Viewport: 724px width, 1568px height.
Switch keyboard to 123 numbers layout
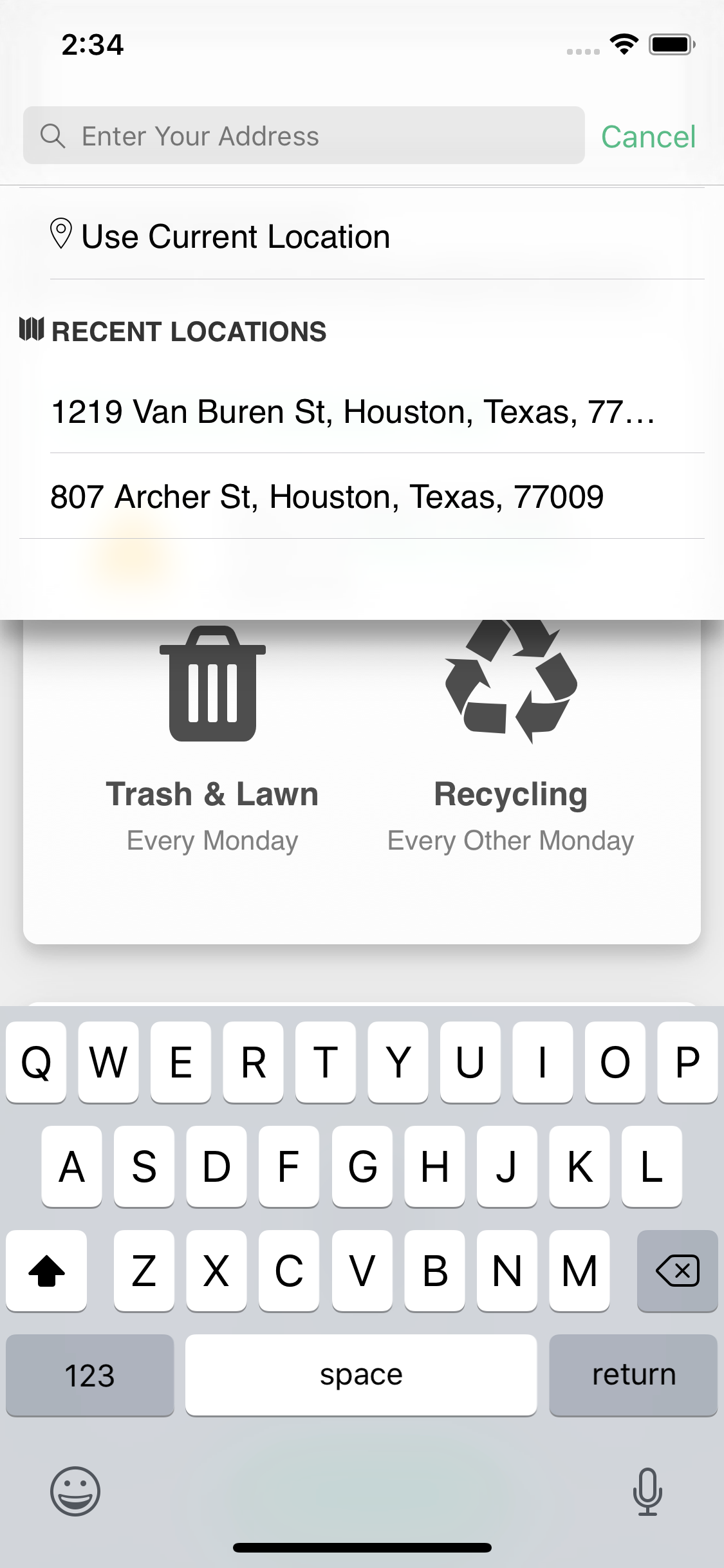90,1375
